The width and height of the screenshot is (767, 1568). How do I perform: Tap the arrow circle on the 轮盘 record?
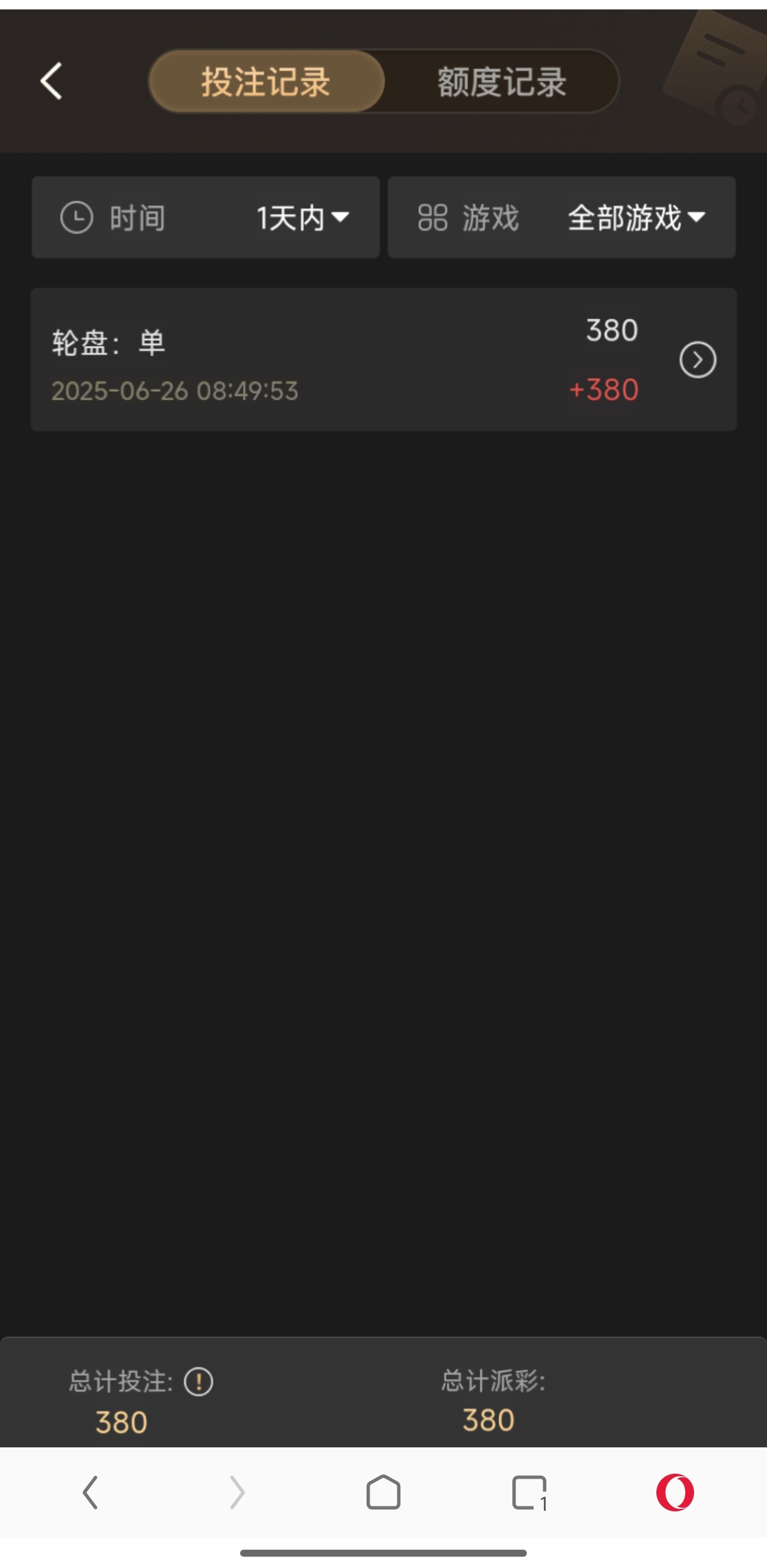pos(697,360)
